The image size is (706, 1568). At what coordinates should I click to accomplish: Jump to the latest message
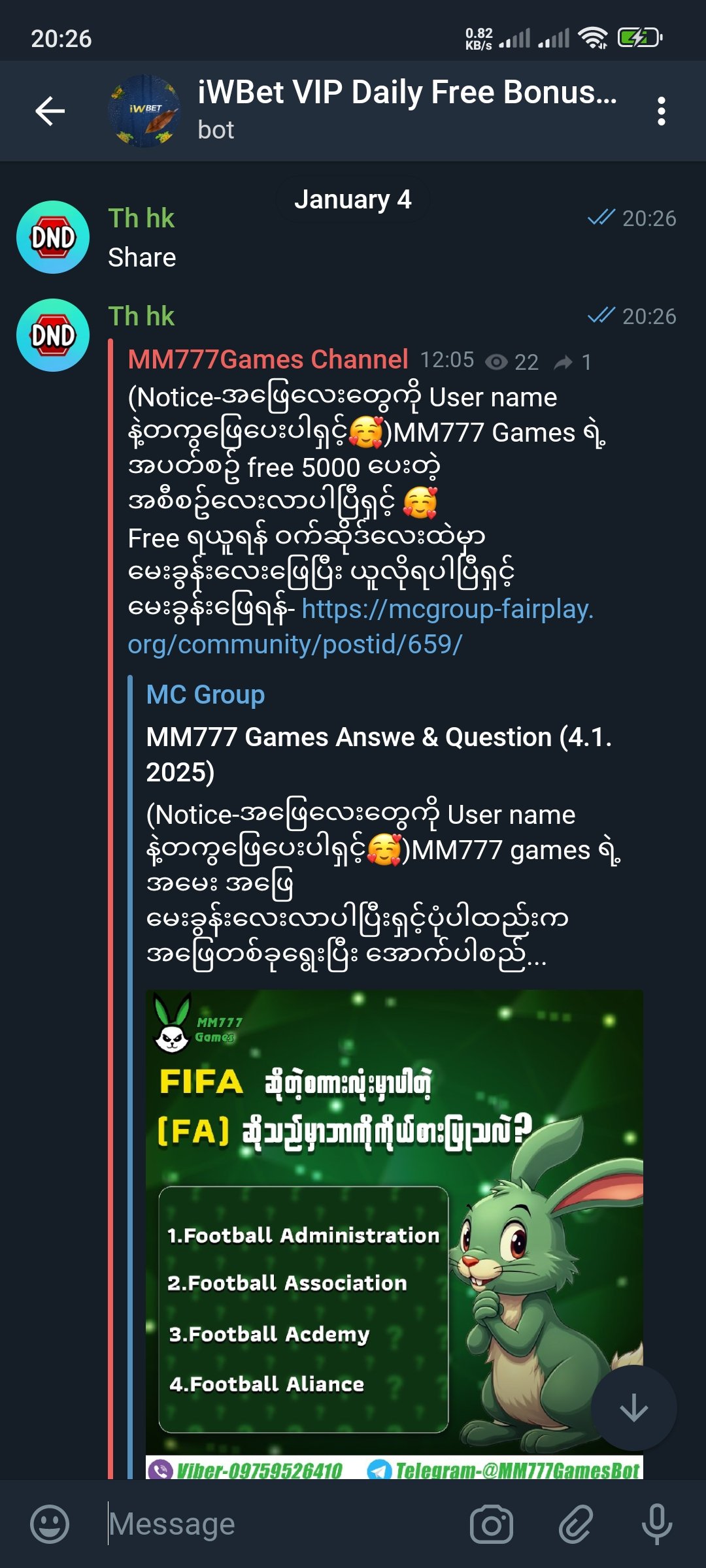[x=633, y=1407]
